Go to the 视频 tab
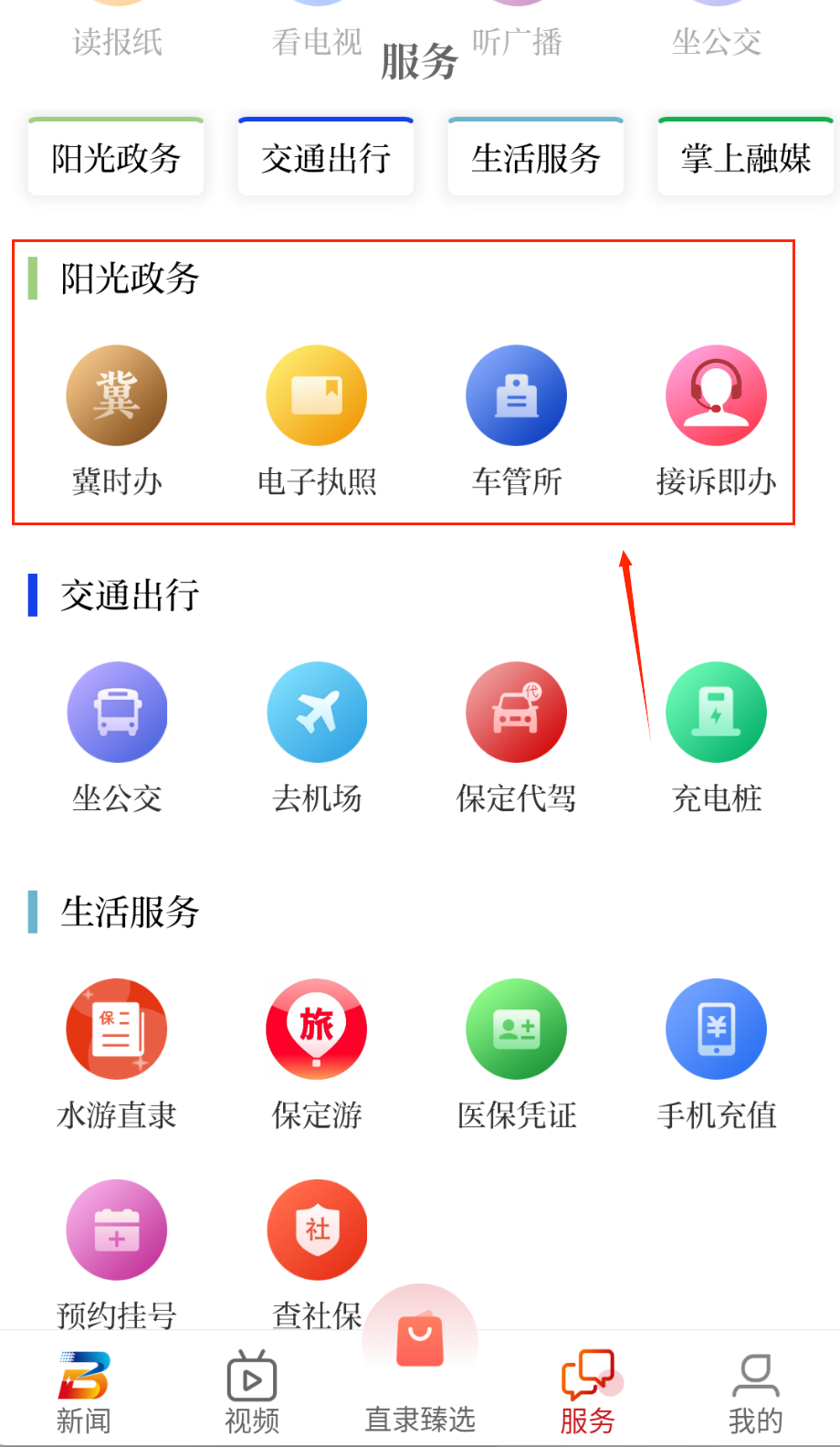This screenshot has height=1447, width=840. 252,1393
